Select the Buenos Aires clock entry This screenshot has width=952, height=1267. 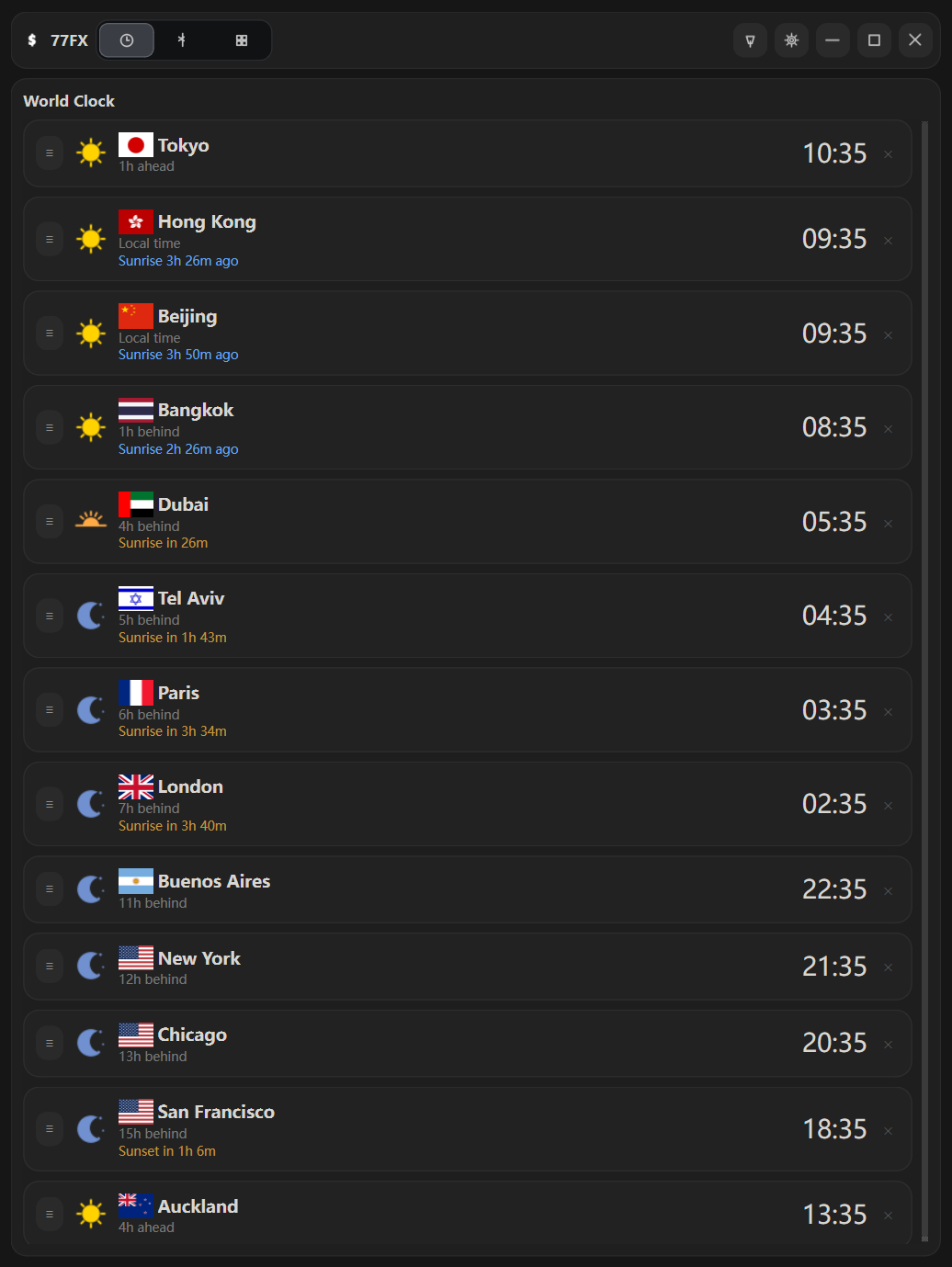pos(459,889)
